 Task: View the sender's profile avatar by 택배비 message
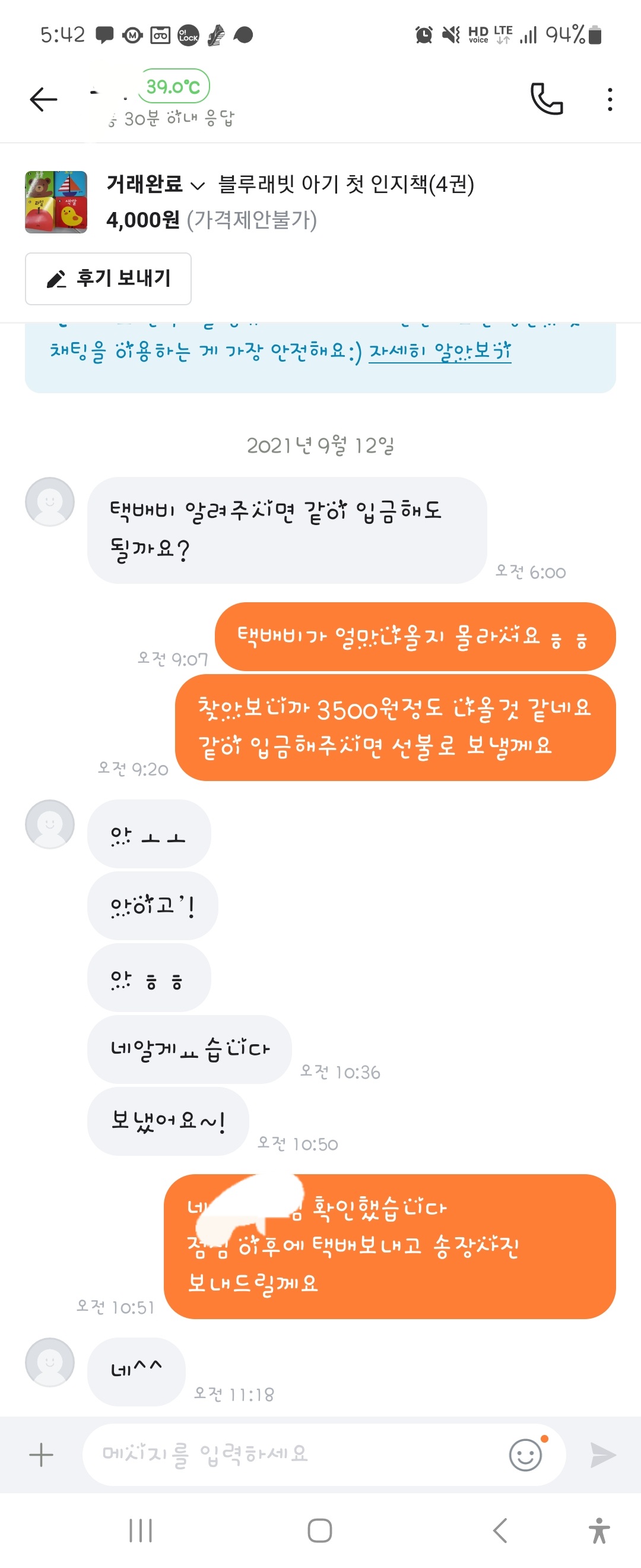pos(50,501)
